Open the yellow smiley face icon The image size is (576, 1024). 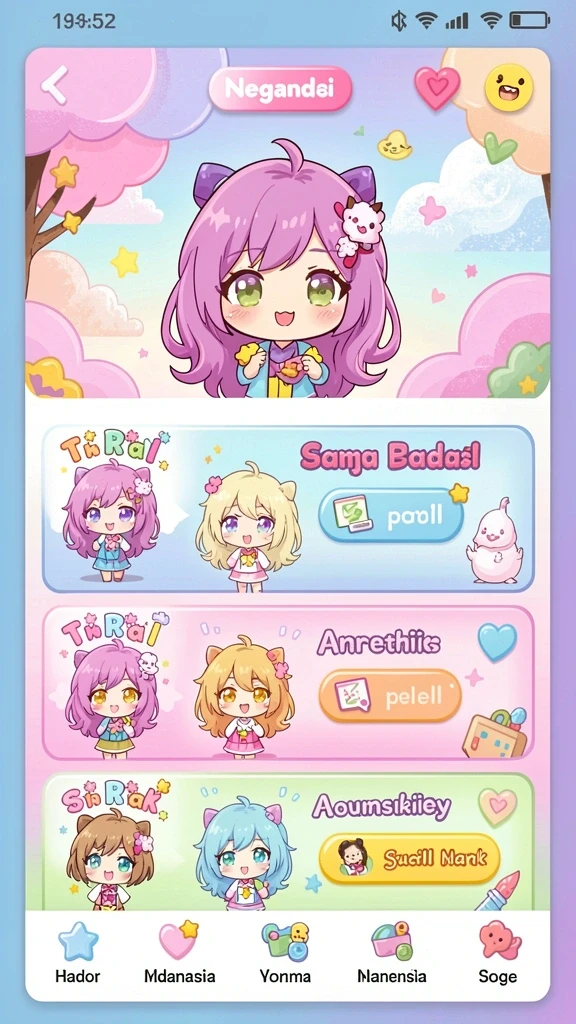coord(509,88)
